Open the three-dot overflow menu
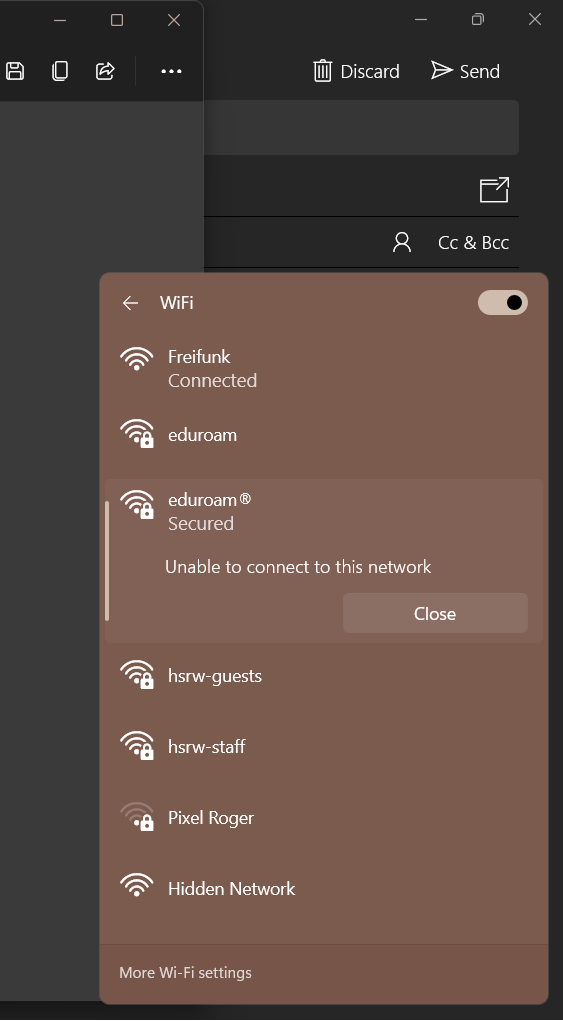The height and width of the screenshot is (1021, 563). tap(171, 71)
